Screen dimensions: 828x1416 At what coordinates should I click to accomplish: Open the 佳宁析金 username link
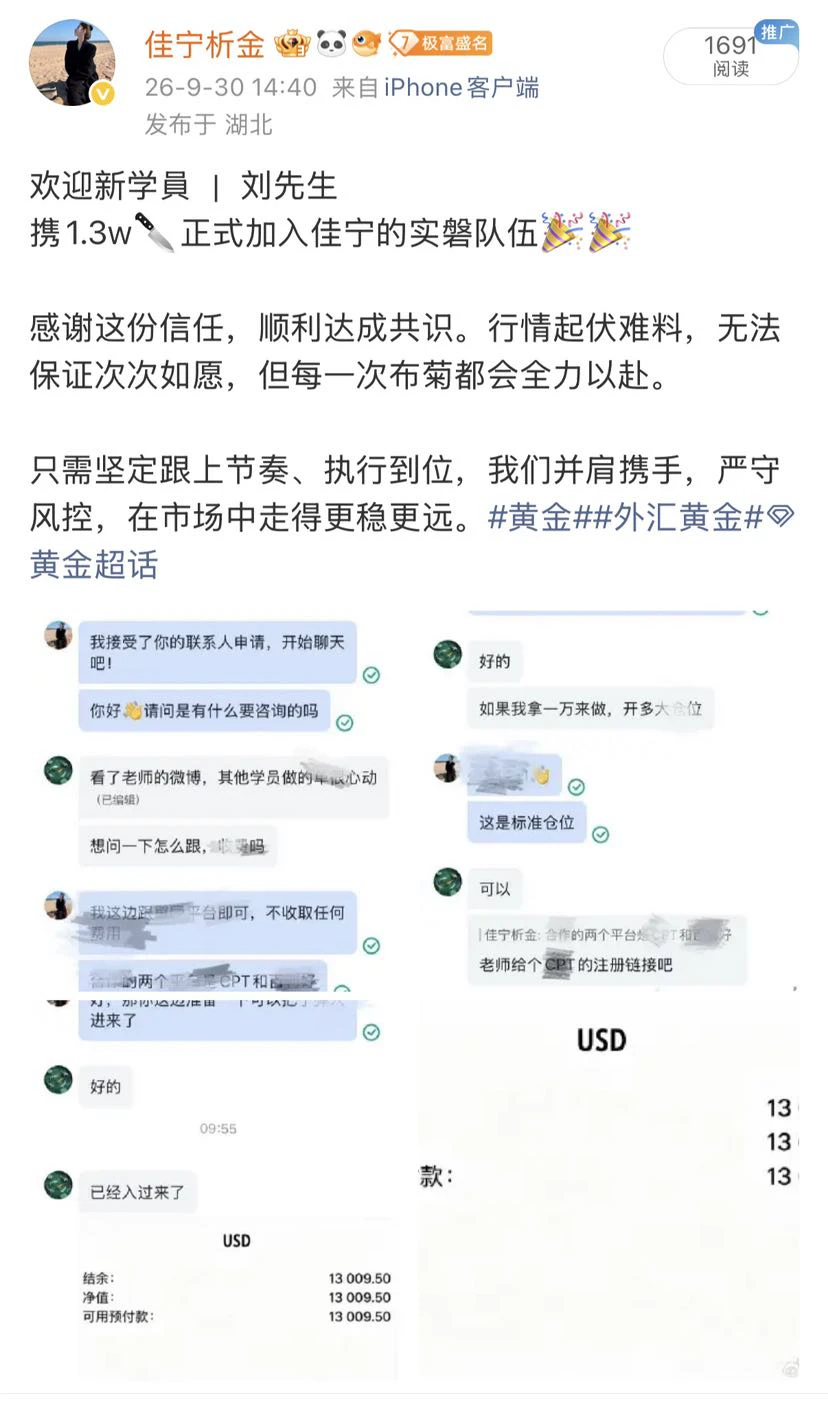pos(205,44)
